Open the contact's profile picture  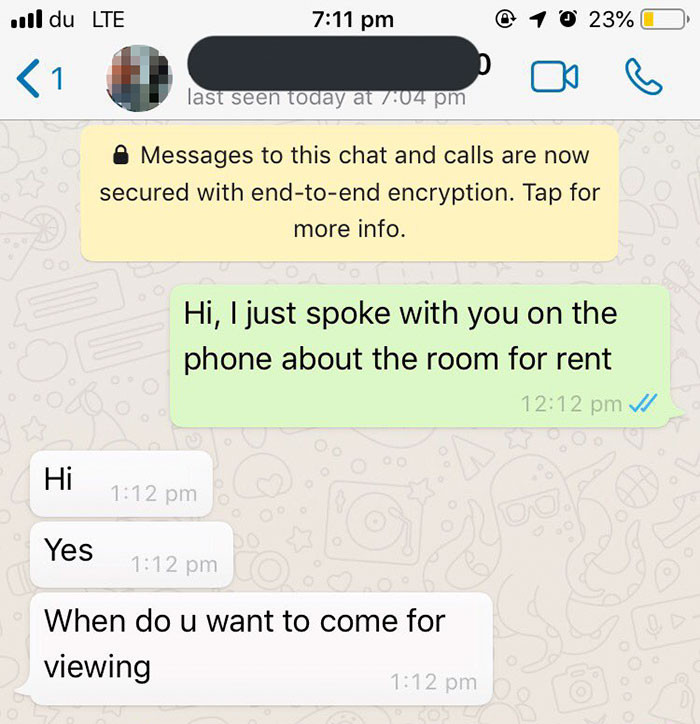139,78
